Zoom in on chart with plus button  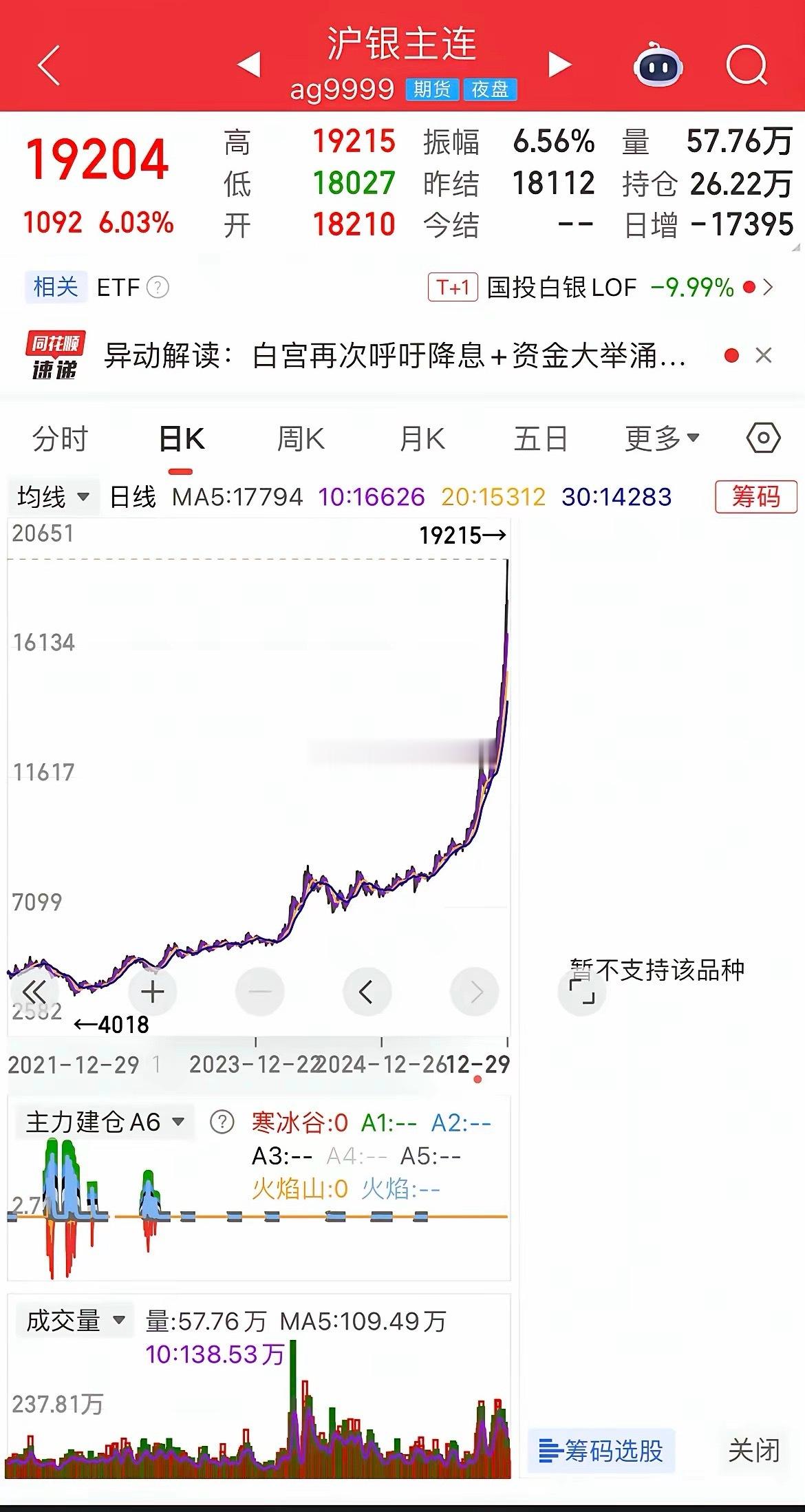(151, 992)
